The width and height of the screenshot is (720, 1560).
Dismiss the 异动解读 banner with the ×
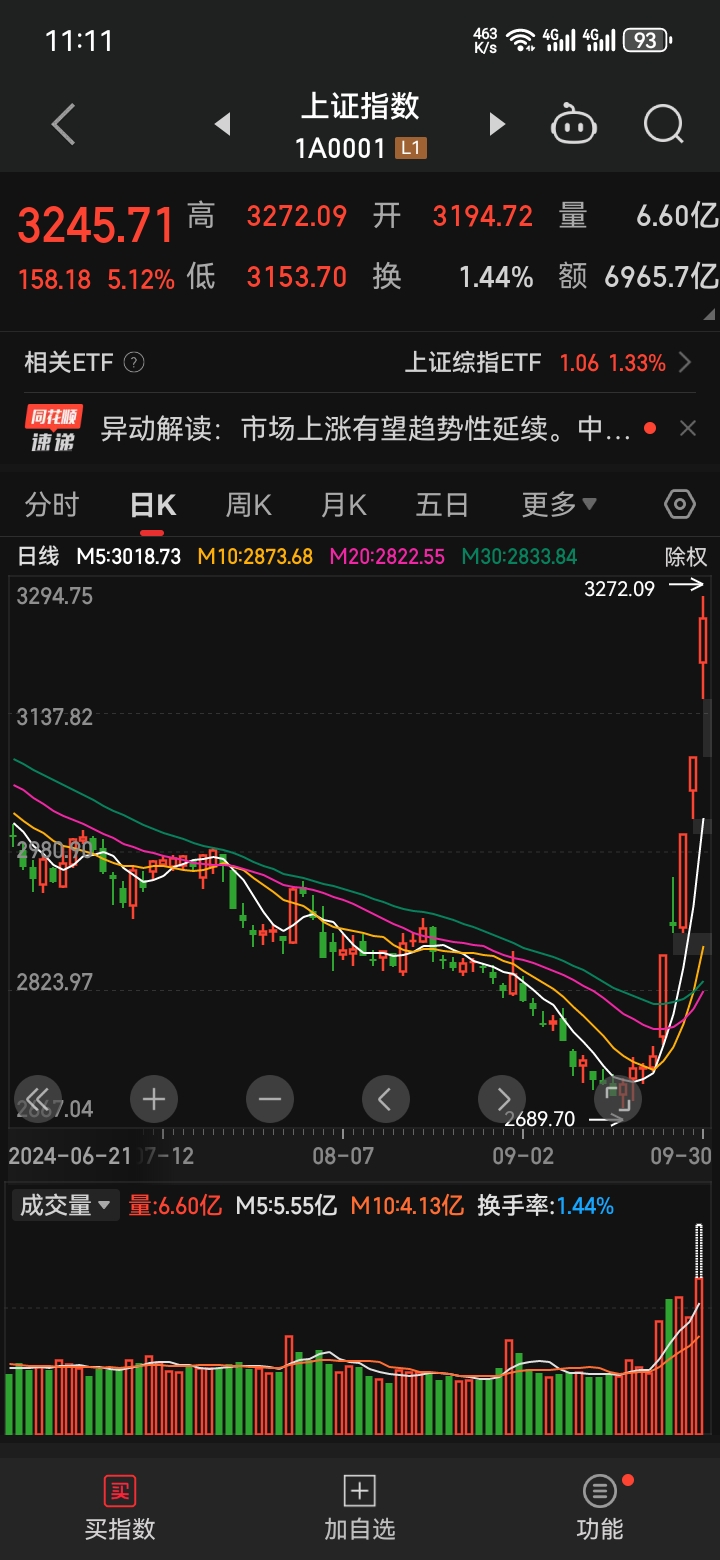688,428
